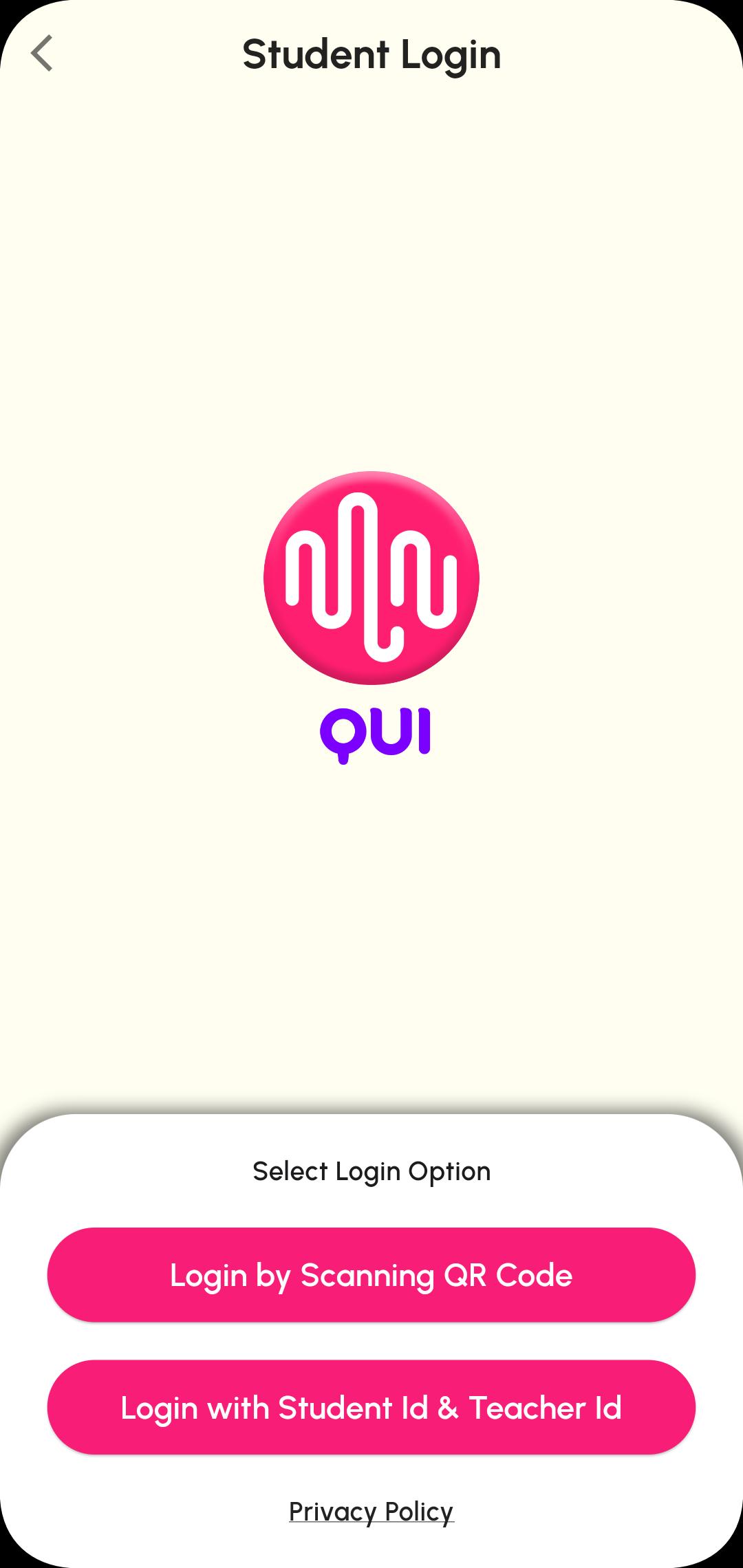Choose Login by Scanning QR Code

click(x=371, y=1275)
